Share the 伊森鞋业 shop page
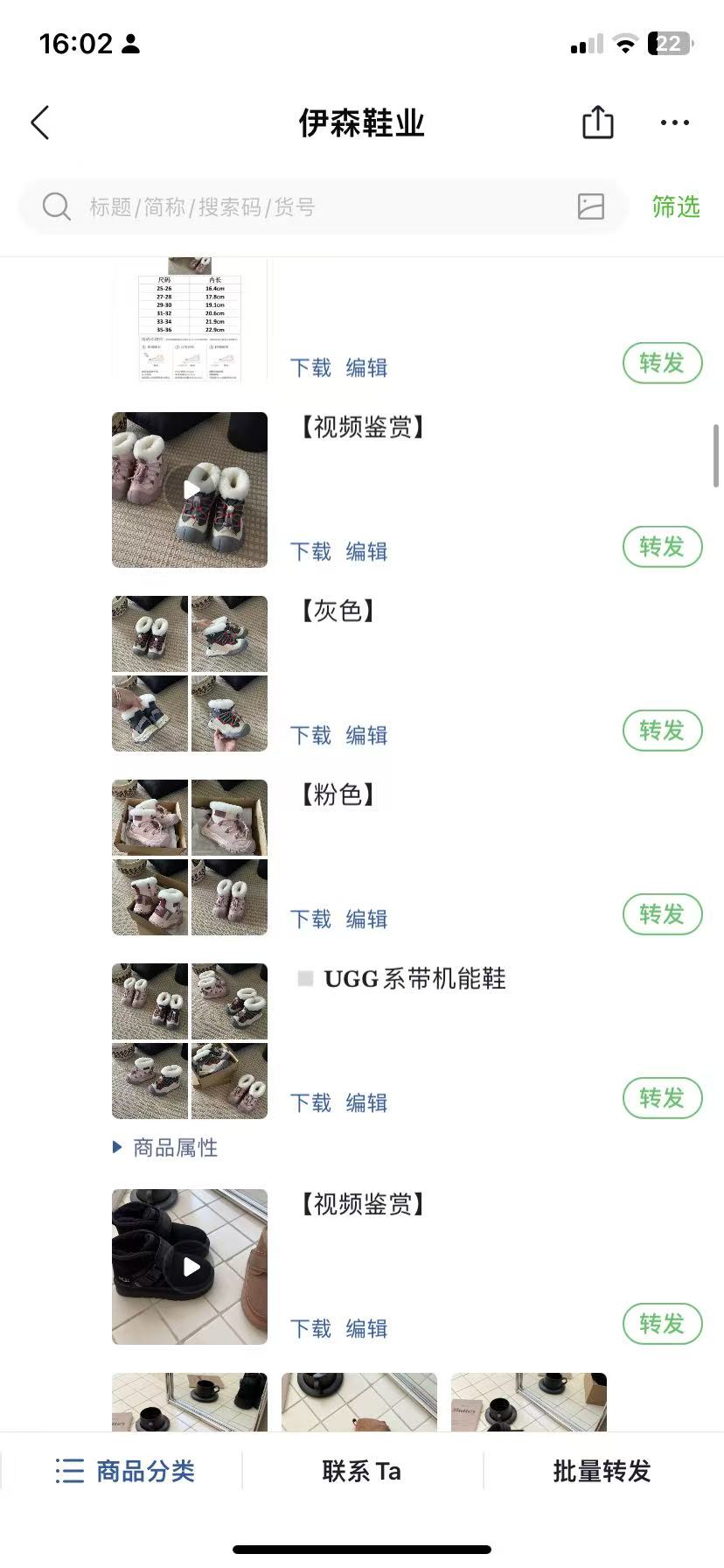 [598, 122]
